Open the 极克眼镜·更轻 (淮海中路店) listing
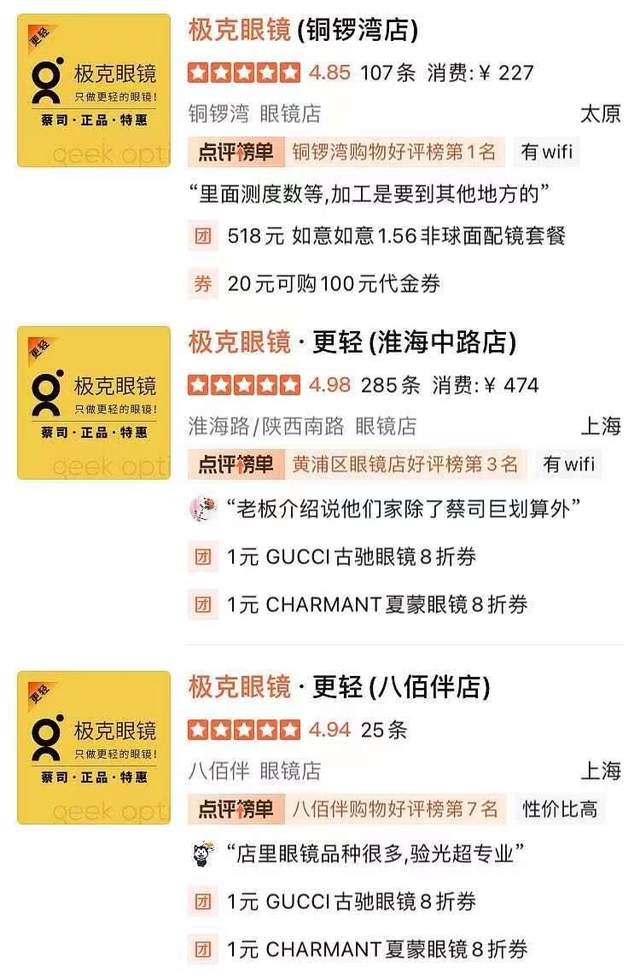Viewport: 640px width, 979px height. click(352, 343)
